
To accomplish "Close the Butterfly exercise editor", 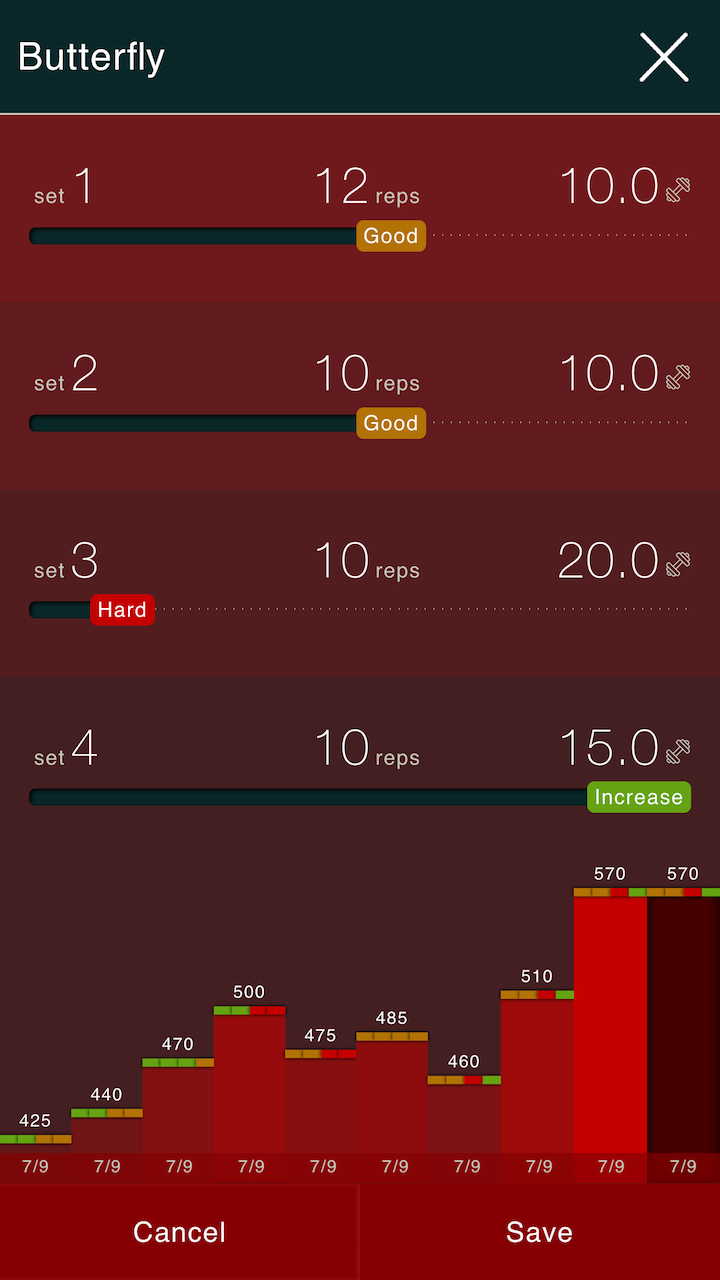I will pyautogui.click(x=663, y=57).
